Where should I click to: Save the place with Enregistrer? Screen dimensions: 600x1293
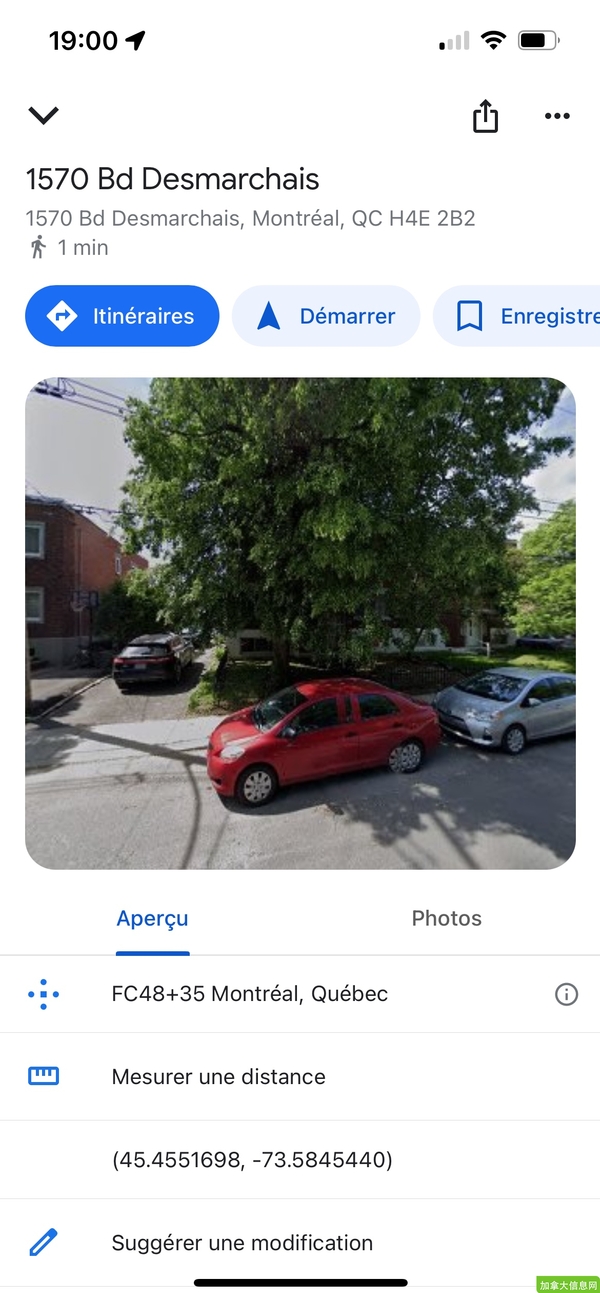[516, 316]
